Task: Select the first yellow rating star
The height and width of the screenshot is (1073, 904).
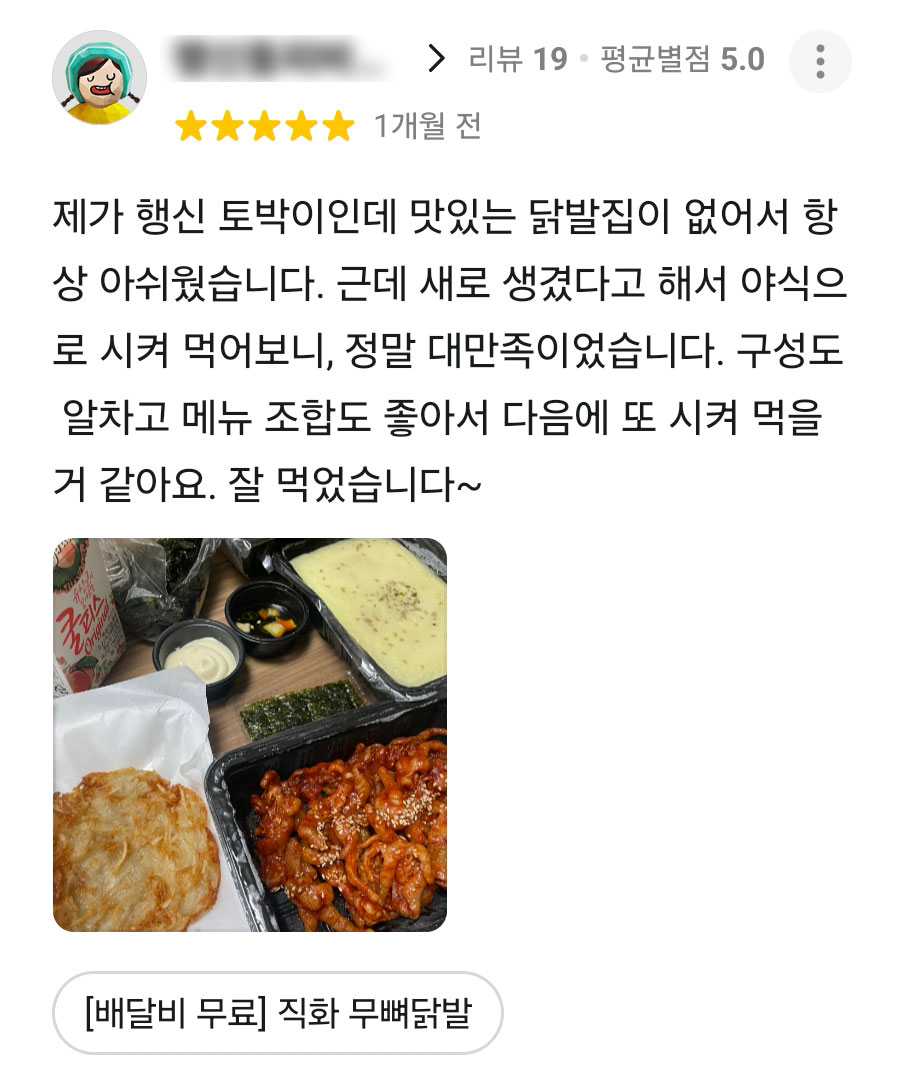Action: (193, 125)
